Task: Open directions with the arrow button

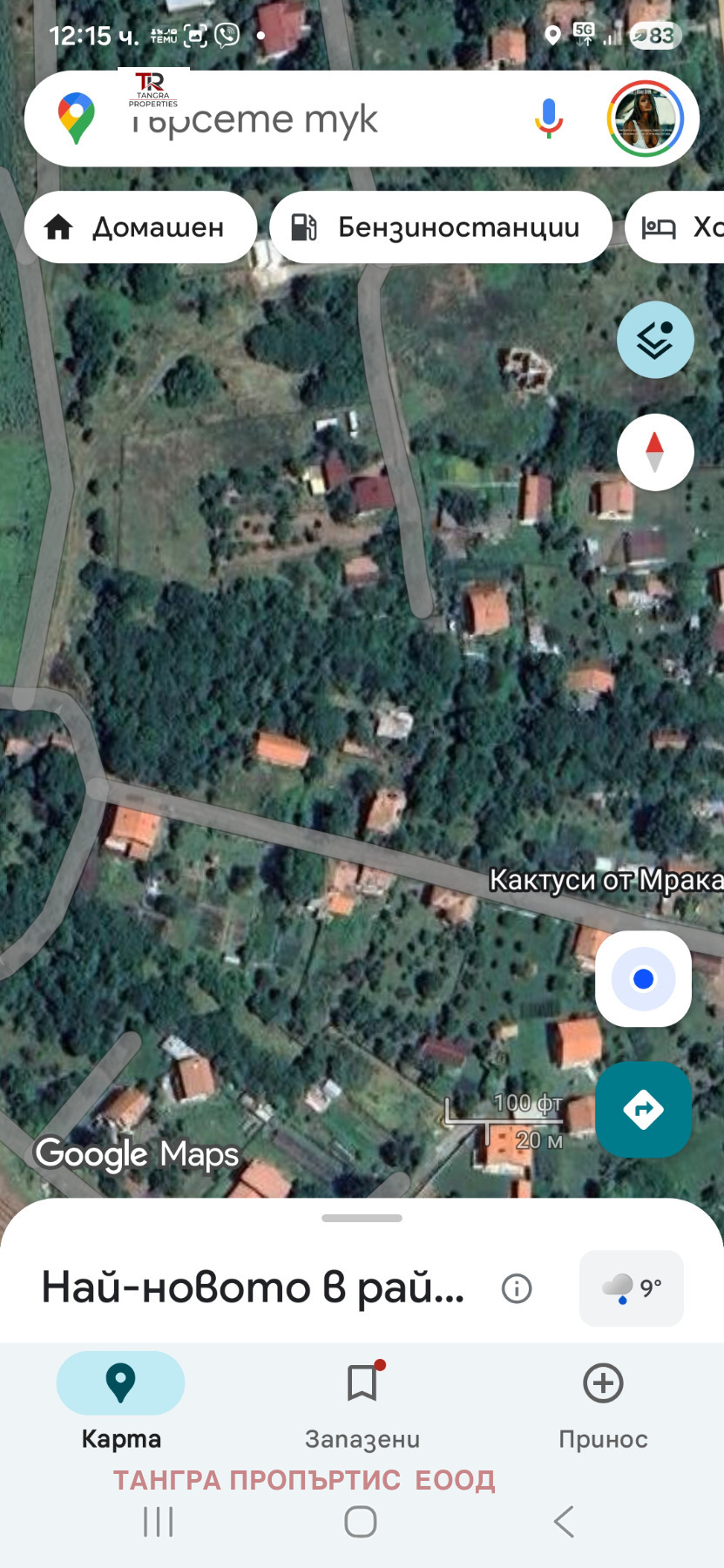Action: pos(643,1110)
